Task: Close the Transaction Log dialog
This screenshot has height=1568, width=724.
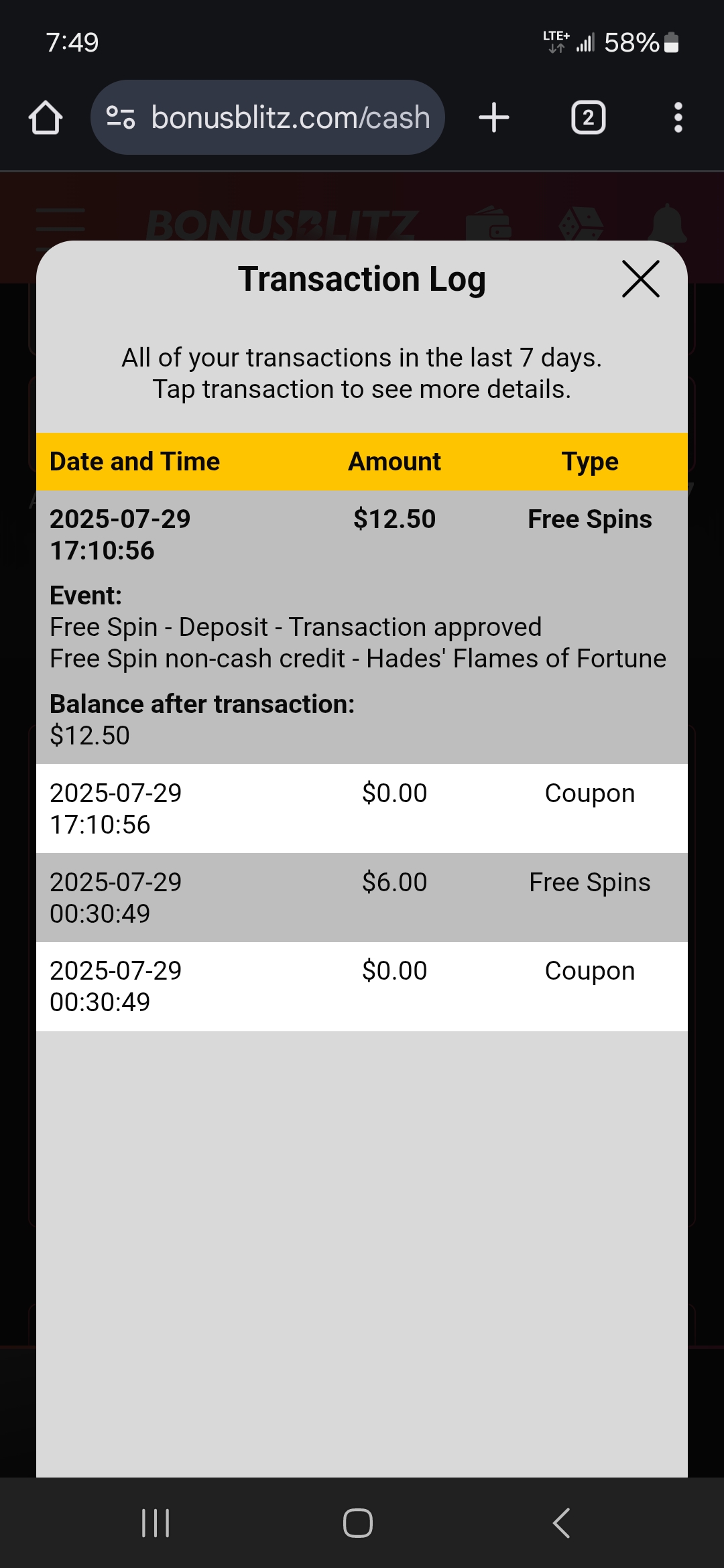Action: pos(641,279)
